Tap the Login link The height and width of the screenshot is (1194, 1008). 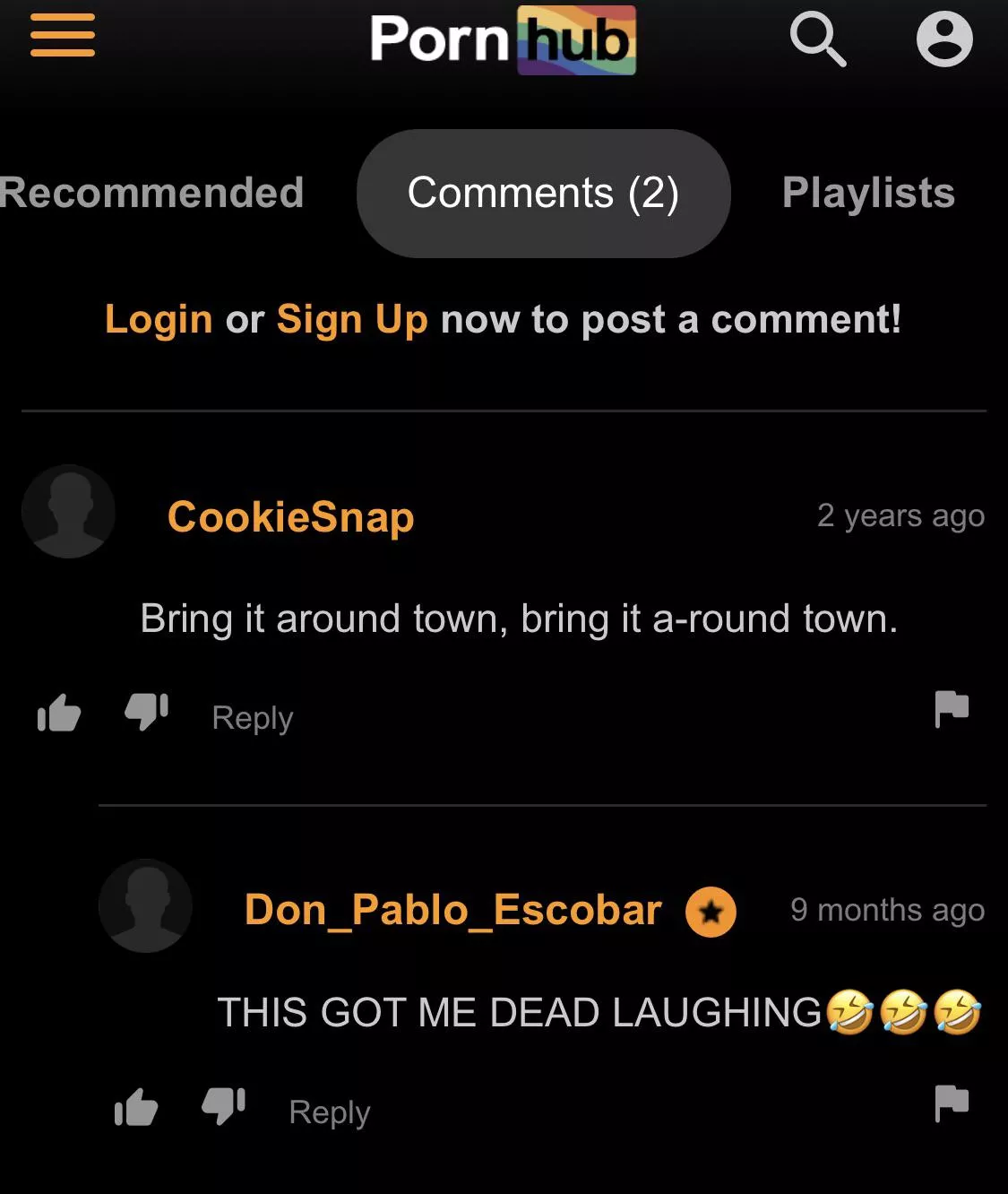point(159,319)
